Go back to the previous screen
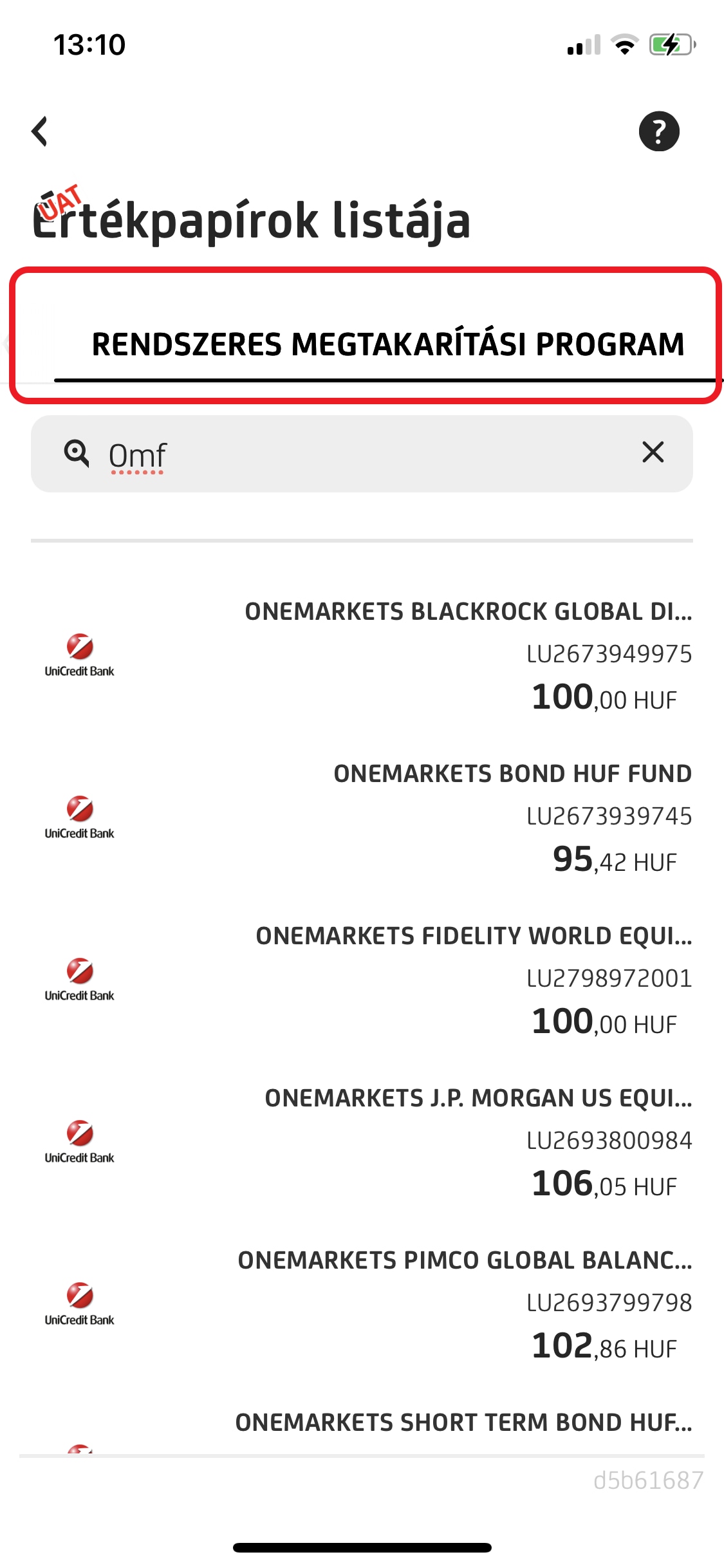 40,131
